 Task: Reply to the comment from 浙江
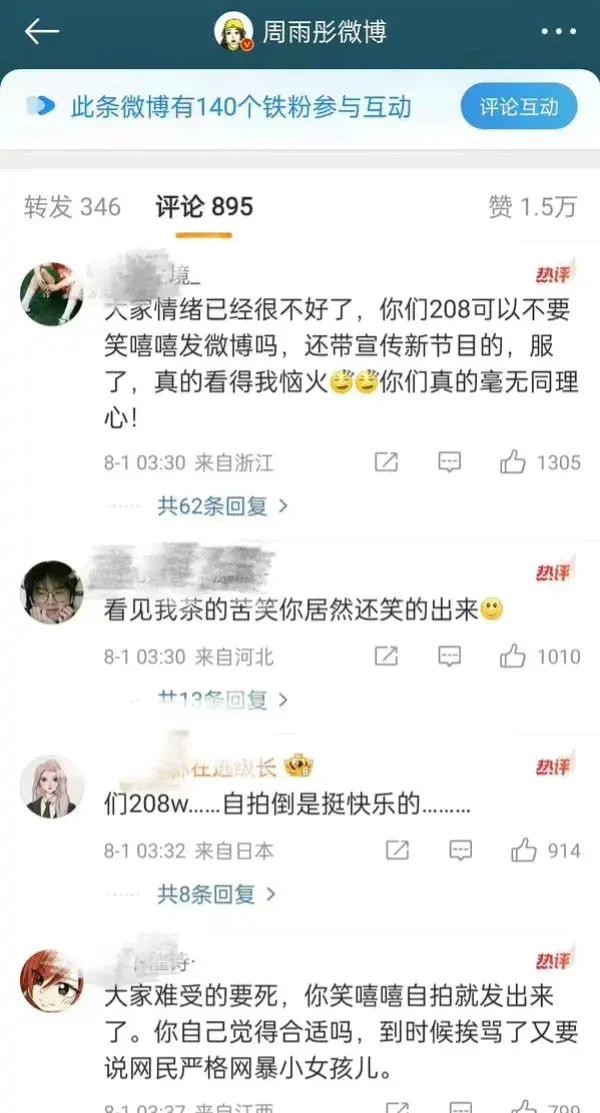(449, 462)
